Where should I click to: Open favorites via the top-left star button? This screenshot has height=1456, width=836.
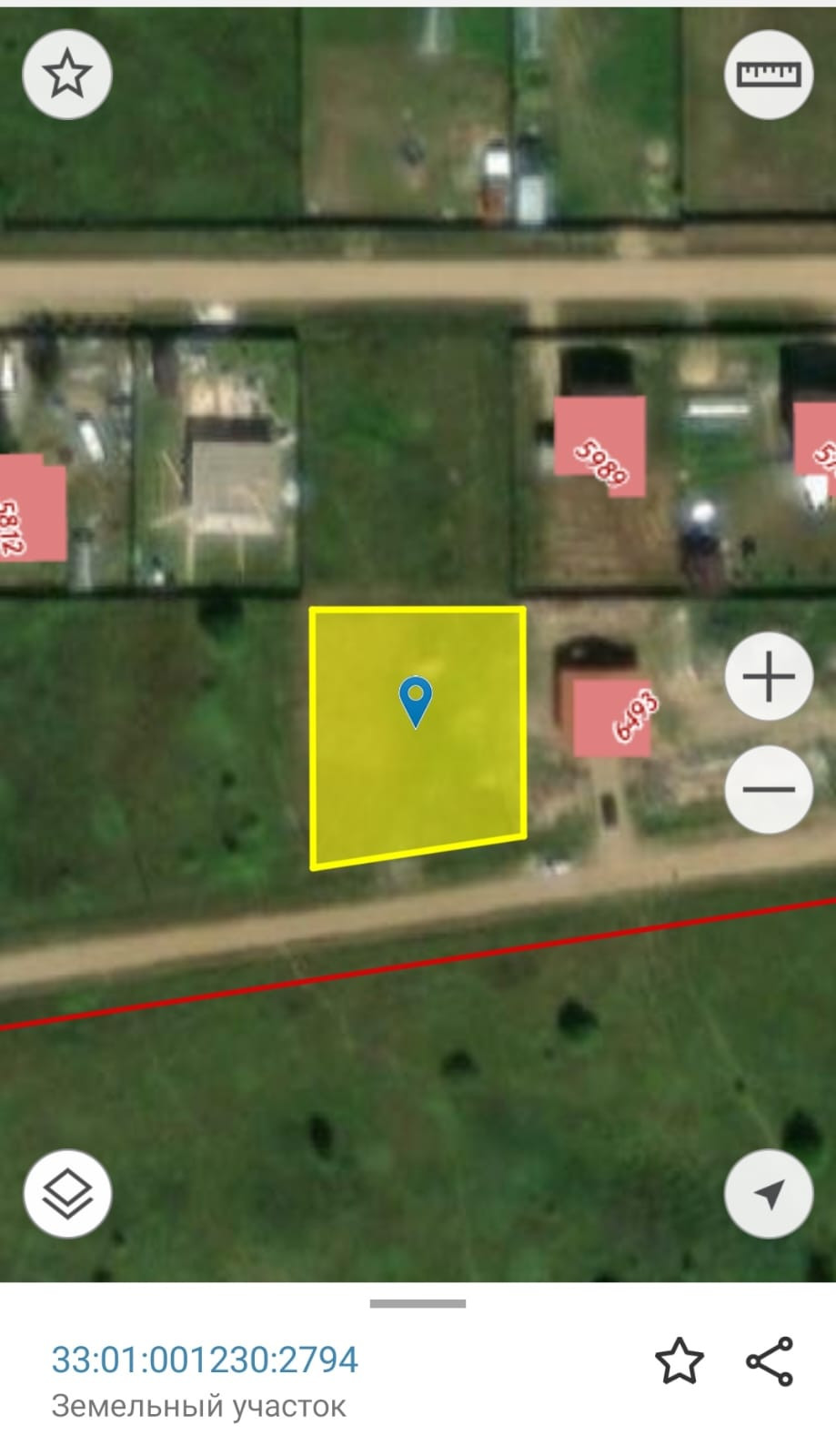[67, 75]
